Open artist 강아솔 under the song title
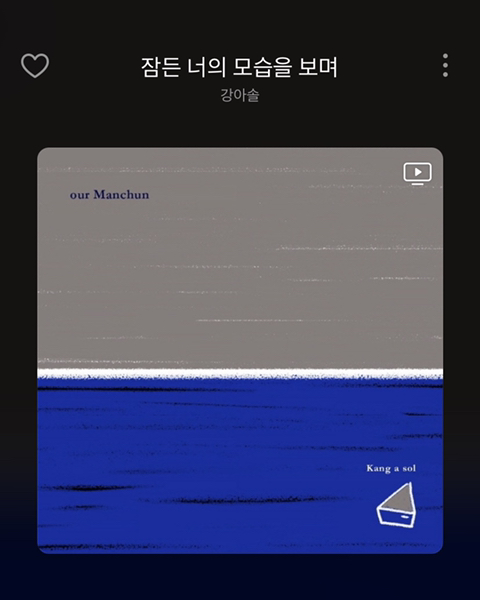The width and height of the screenshot is (480, 600). click(240, 95)
